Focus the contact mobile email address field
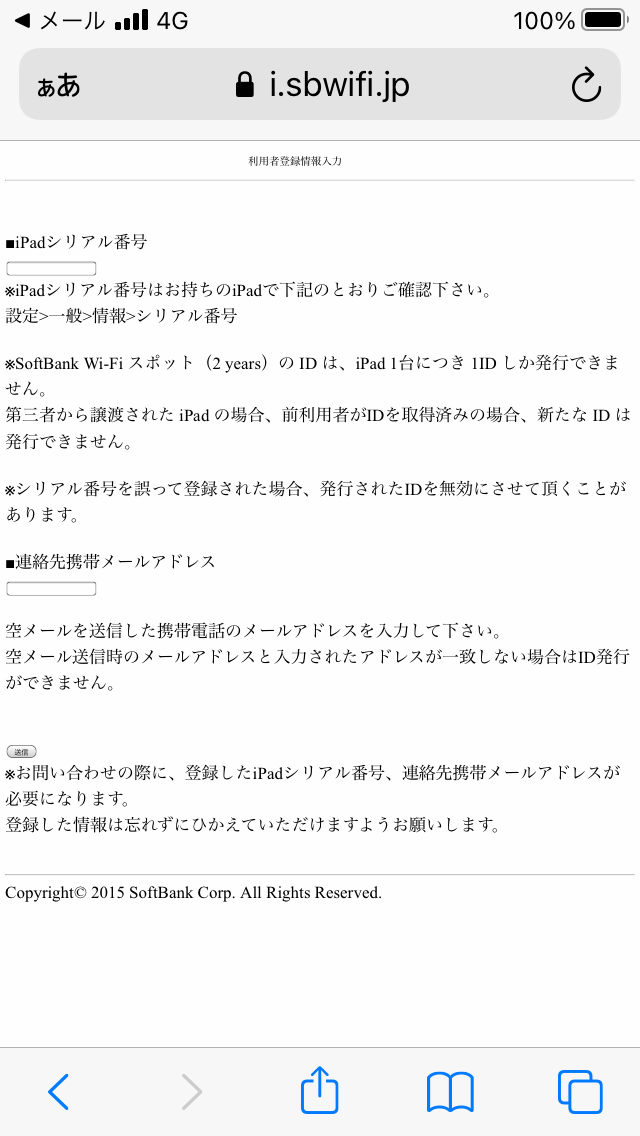This screenshot has width=640, height=1136. (51, 588)
